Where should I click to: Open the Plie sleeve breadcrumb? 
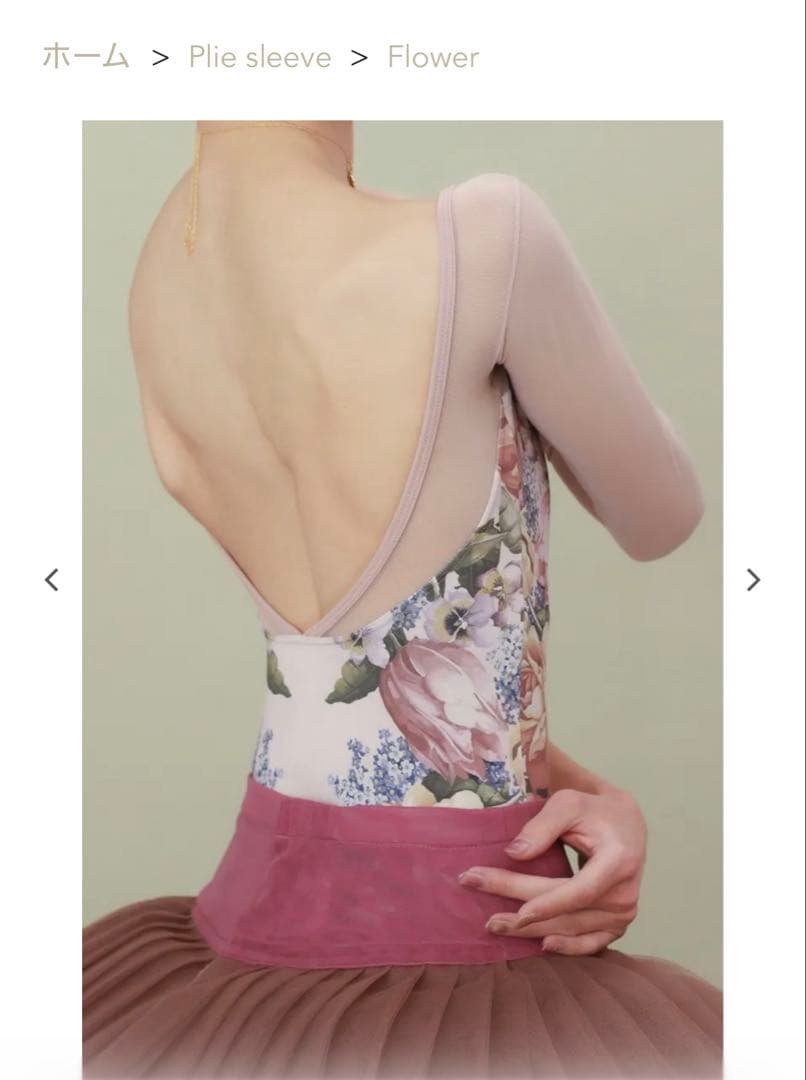[x=260, y=57]
